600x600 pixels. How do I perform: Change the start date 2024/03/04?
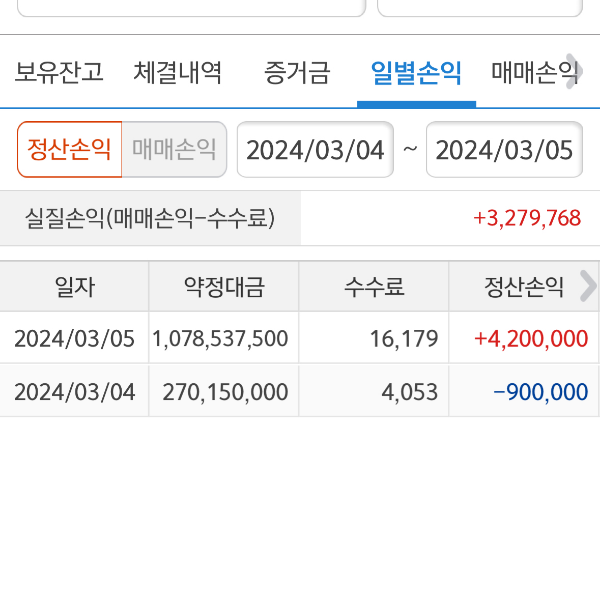315,150
